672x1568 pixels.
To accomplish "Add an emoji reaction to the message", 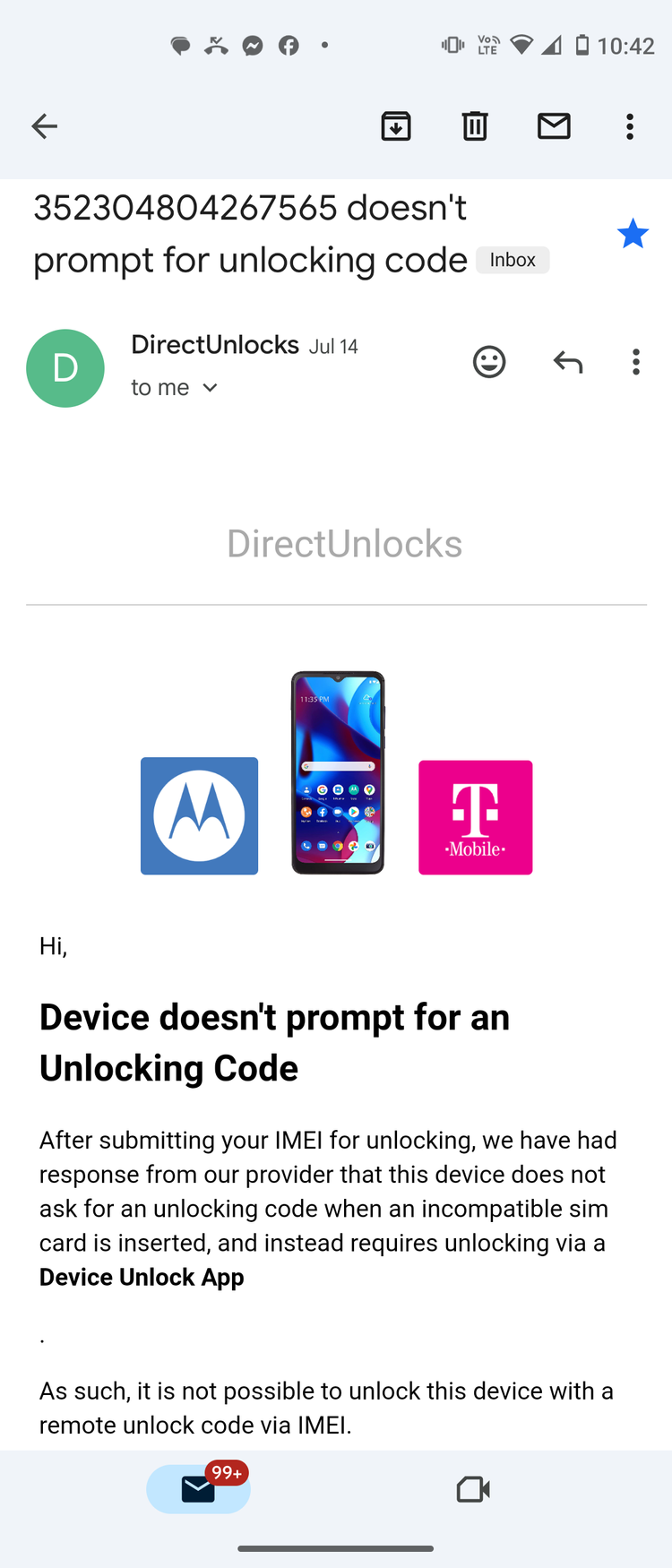I will (x=489, y=362).
